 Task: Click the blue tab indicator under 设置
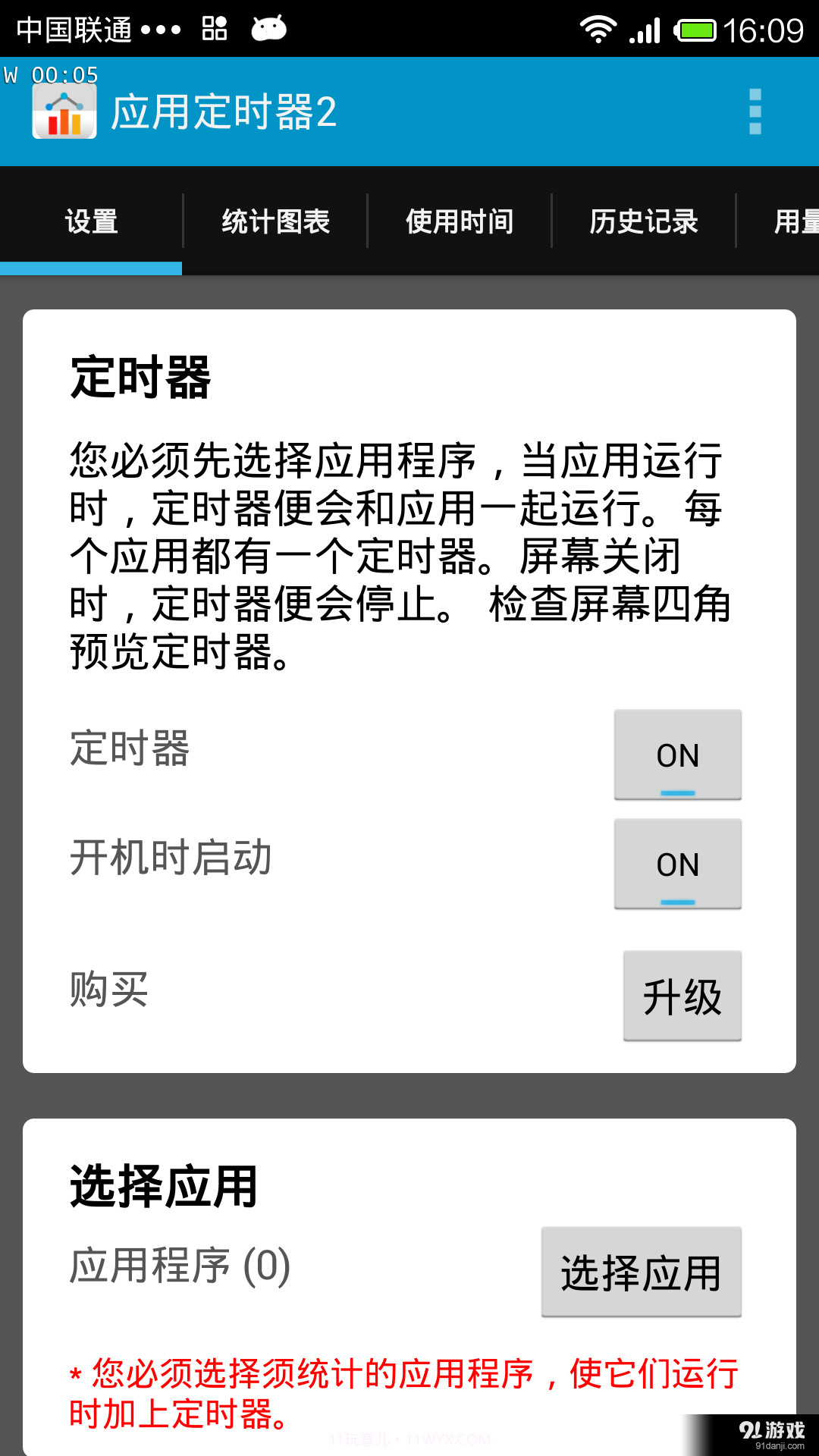91,267
